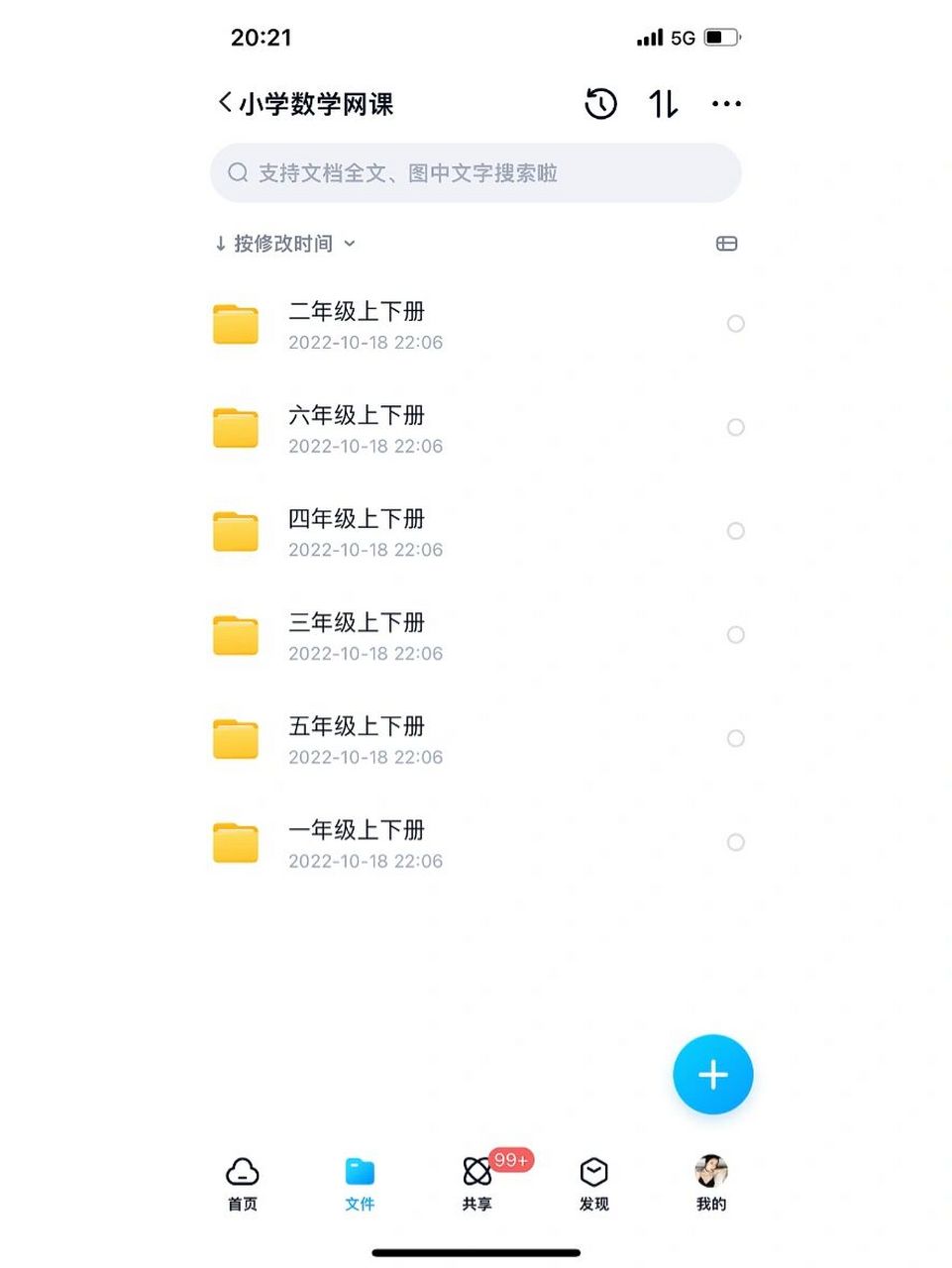Open the three-dot more options menu
Viewport: 952px width, 1268px height.
[727, 103]
